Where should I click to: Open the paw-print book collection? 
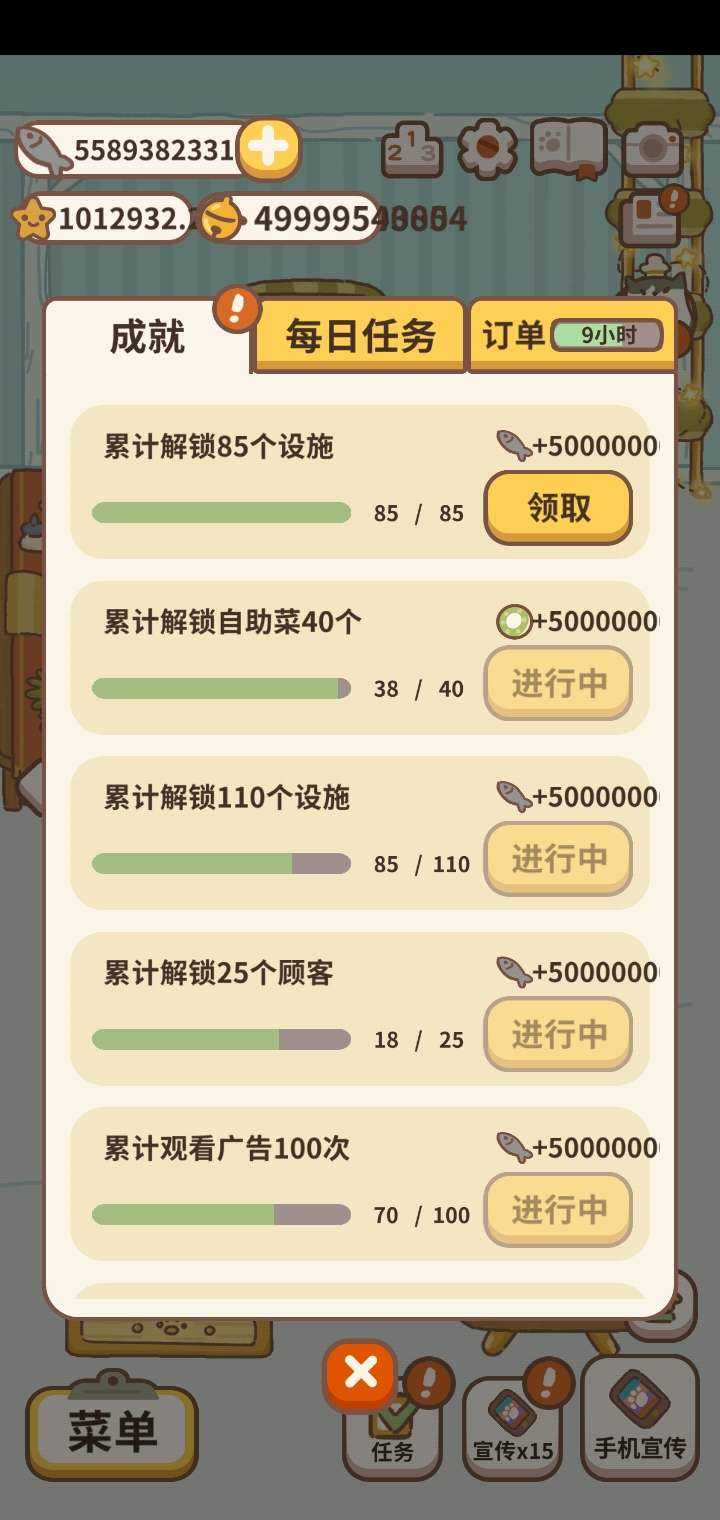pos(568,149)
